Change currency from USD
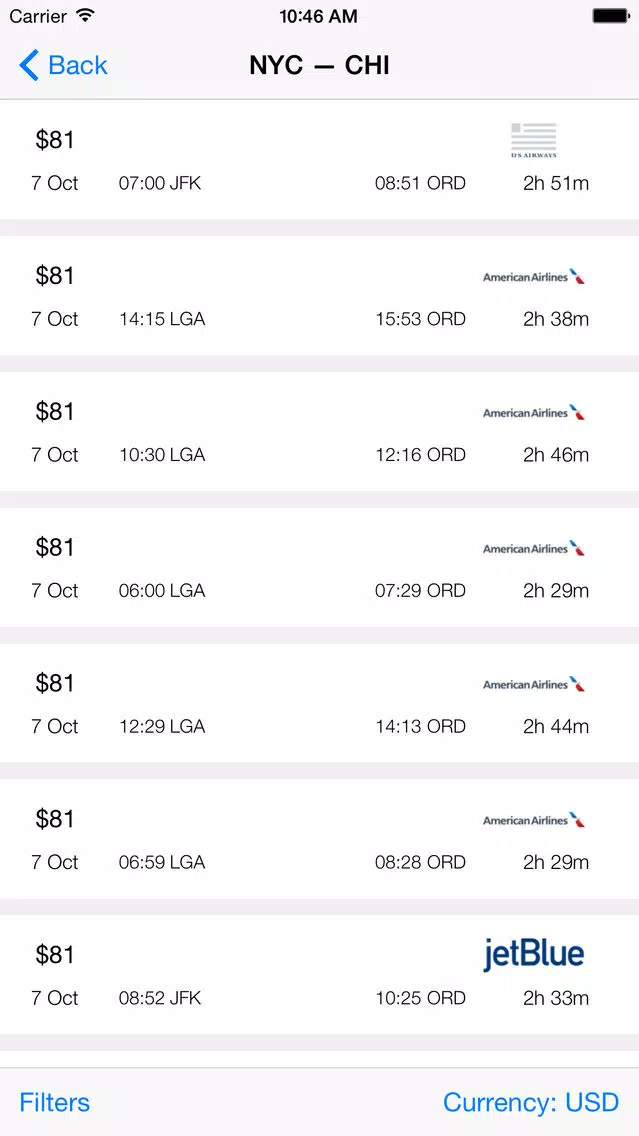This screenshot has width=639, height=1136. (x=530, y=1102)
